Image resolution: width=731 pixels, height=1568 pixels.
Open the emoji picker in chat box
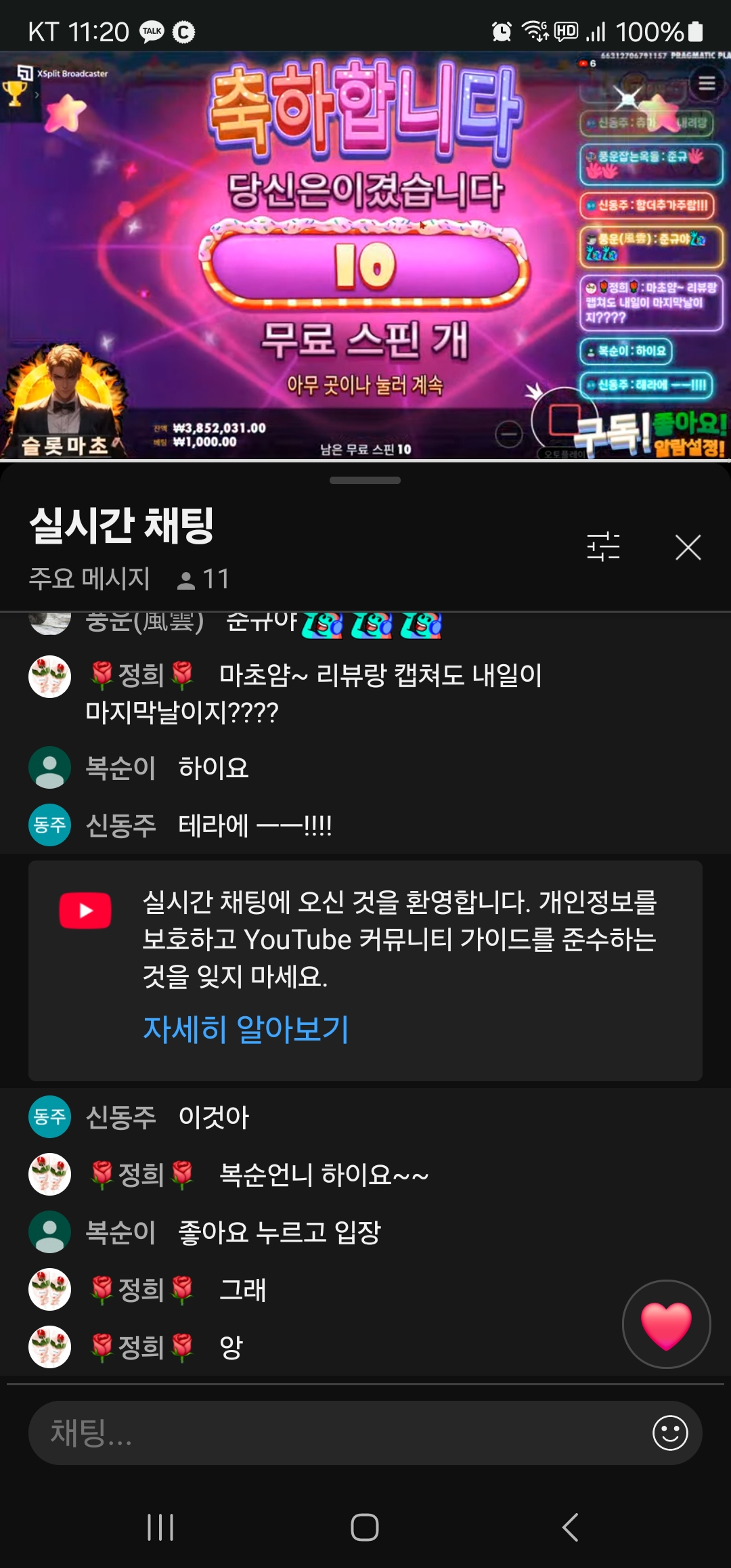(670, 1433)
